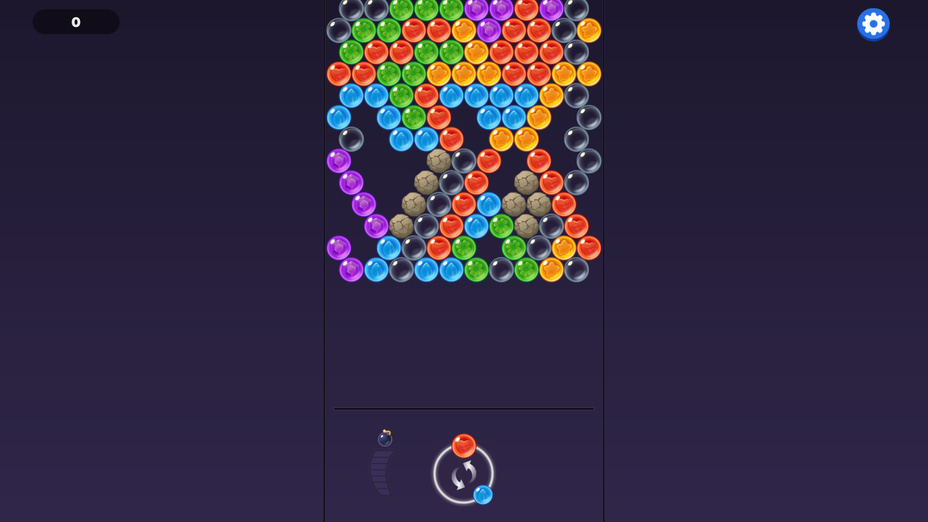Open the settings gear
This screenshot has width=928, height=522.
(x=873, y=24)
